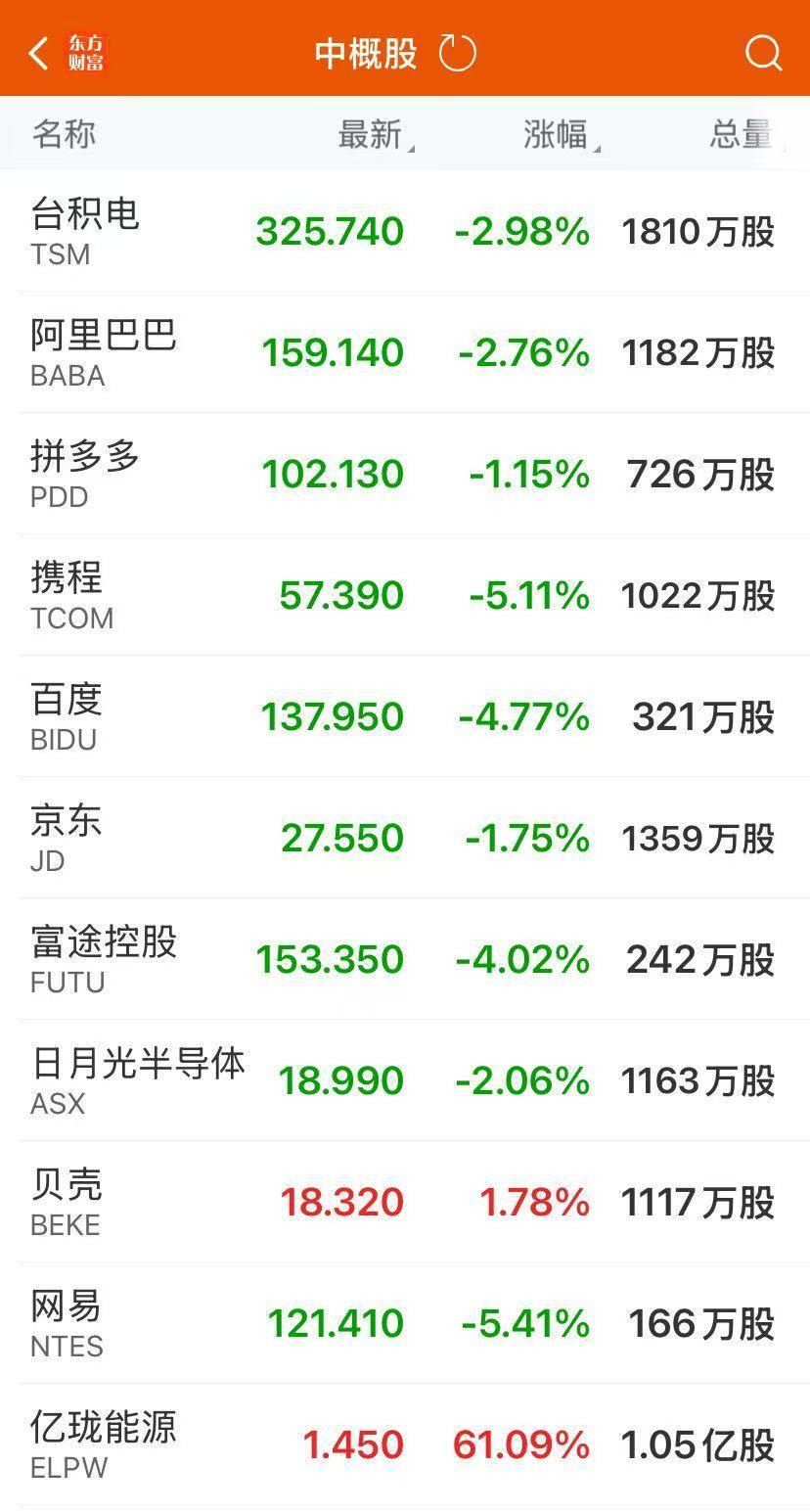
Task: Tap the 京东 JD stock row
Action: [x=405, y=839]
